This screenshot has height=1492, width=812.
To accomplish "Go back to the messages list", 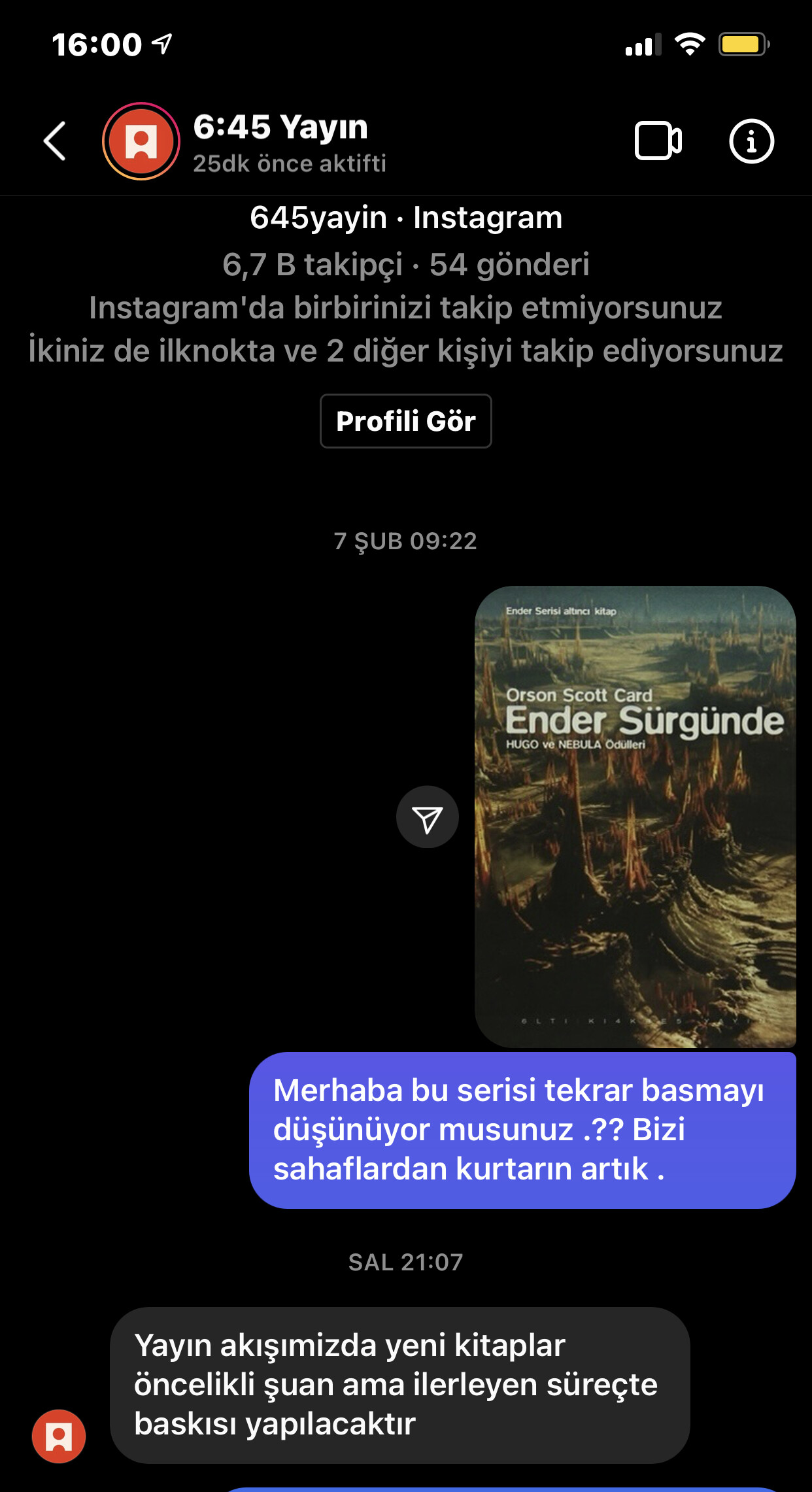I will coord(55,141).
